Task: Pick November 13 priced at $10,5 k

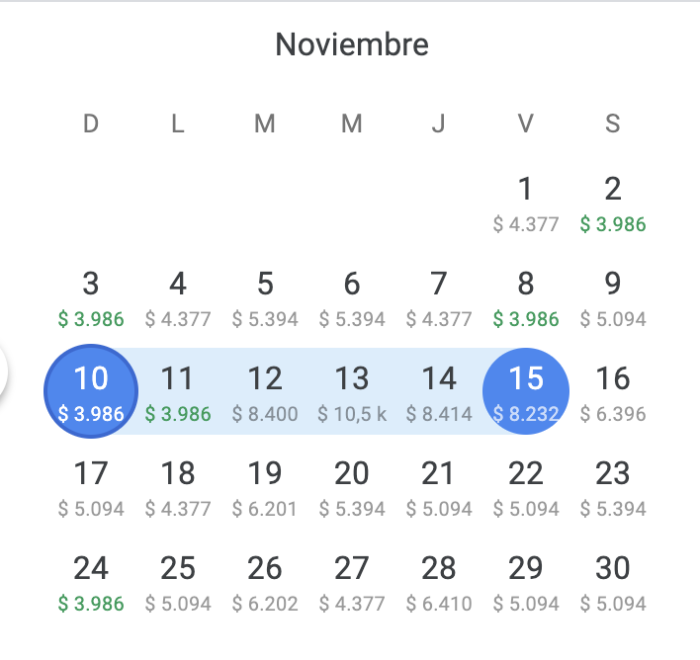Action: [352, 392]
